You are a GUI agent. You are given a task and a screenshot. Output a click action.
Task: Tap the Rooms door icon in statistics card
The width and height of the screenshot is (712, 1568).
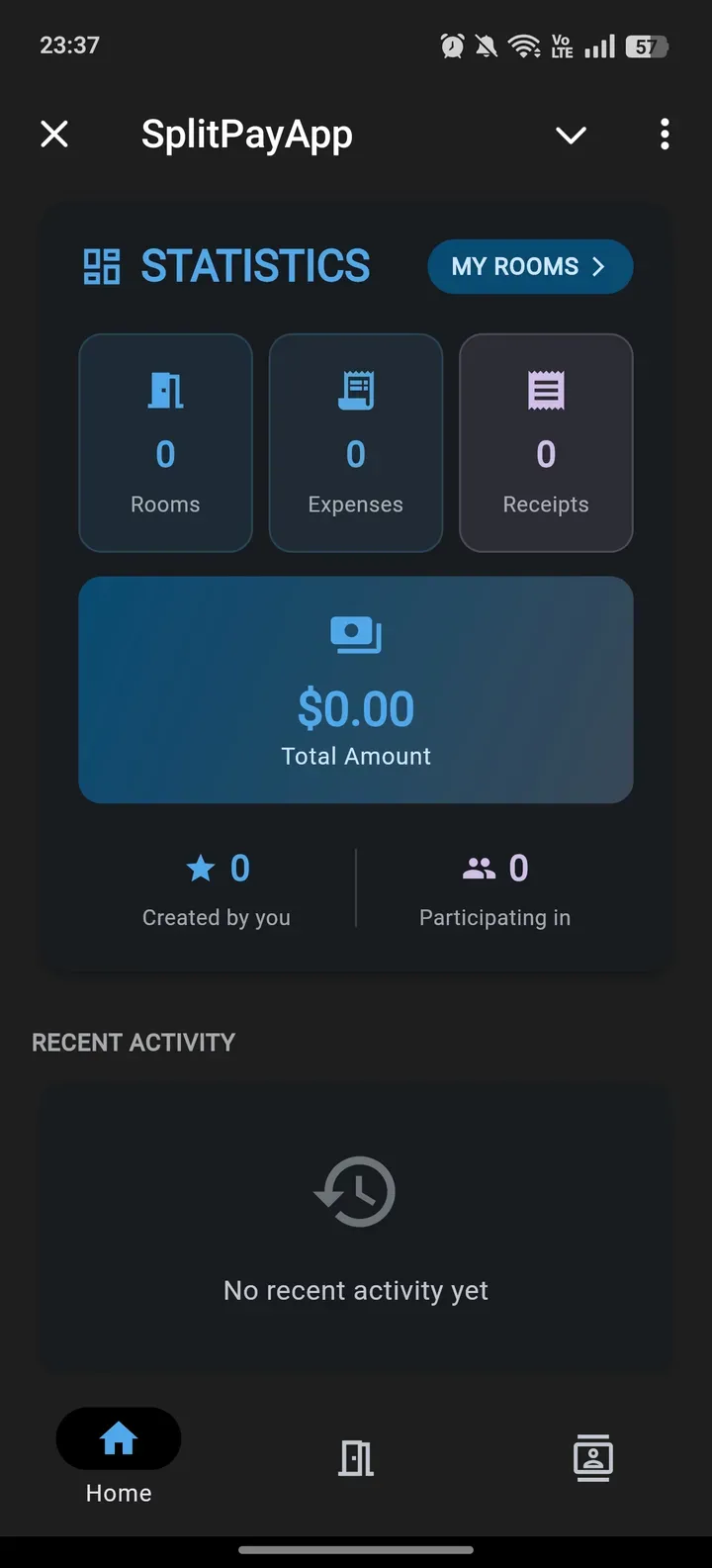click(165, 389)
